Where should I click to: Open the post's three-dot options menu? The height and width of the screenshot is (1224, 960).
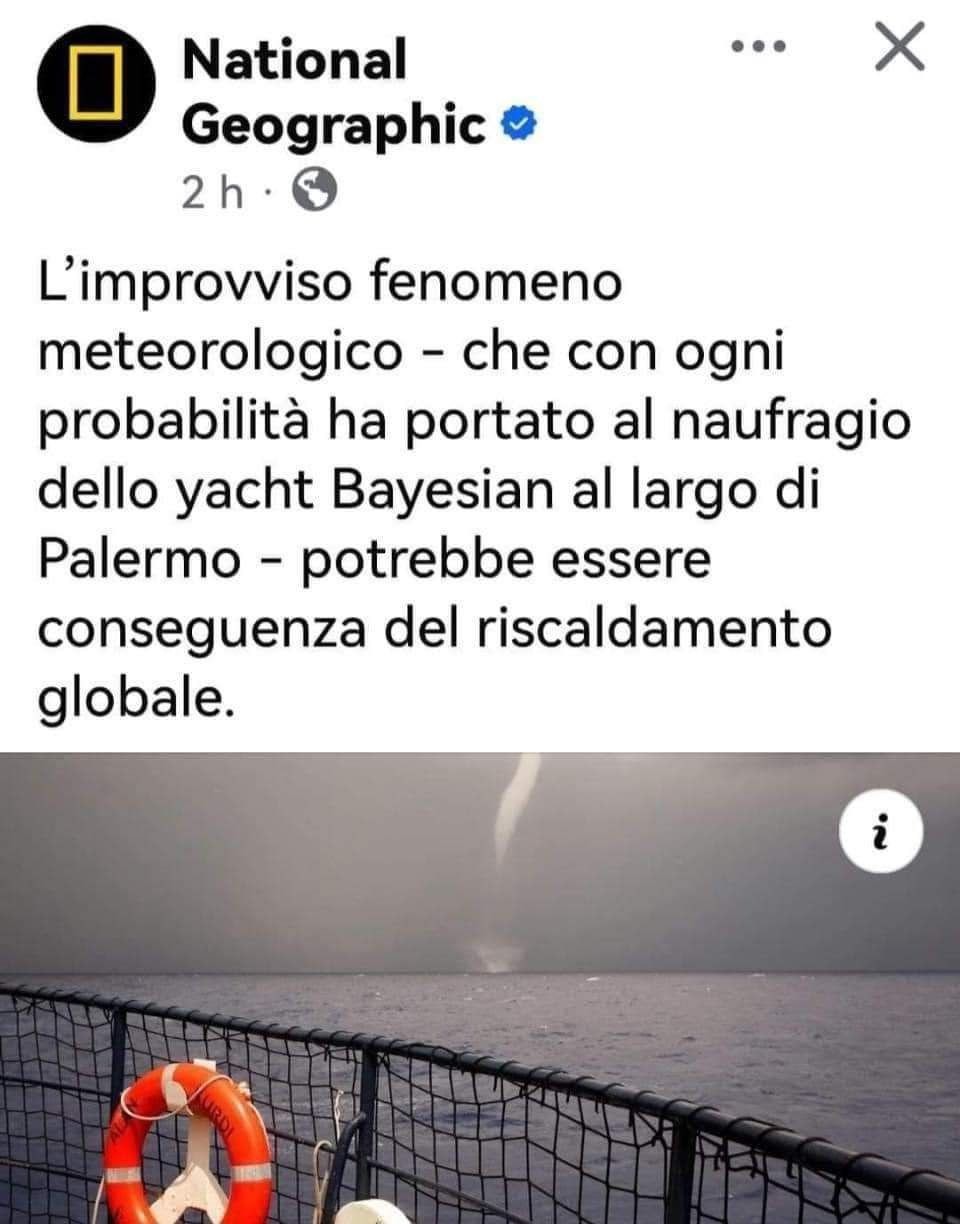pyautogui.click(x=758, y=47)
